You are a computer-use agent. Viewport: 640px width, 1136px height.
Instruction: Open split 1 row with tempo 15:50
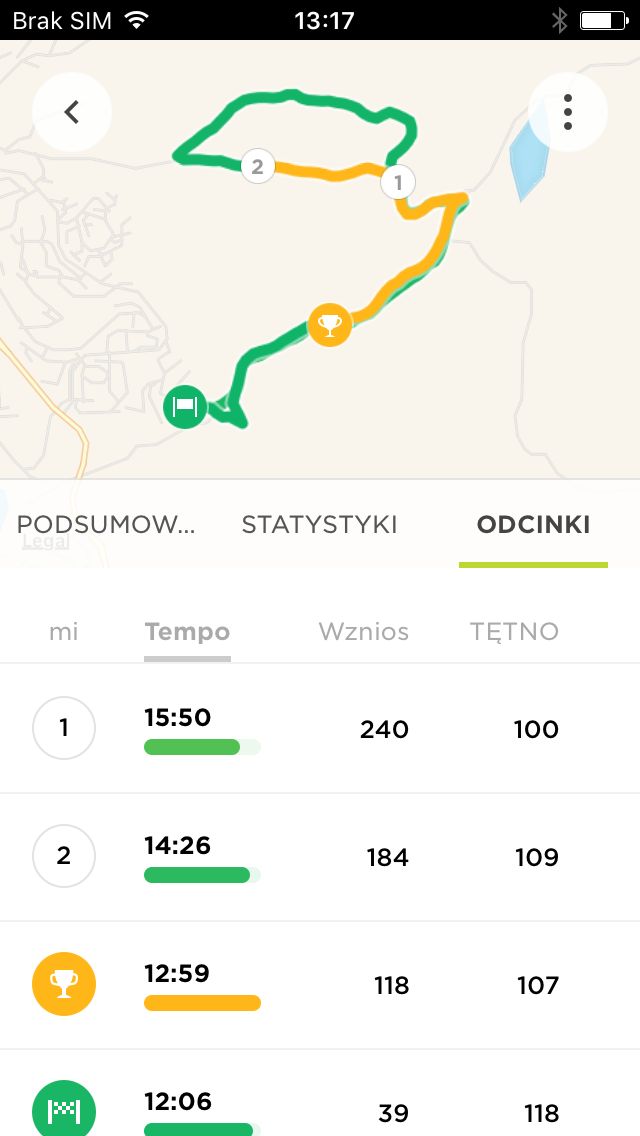click(x=320, y=728)
